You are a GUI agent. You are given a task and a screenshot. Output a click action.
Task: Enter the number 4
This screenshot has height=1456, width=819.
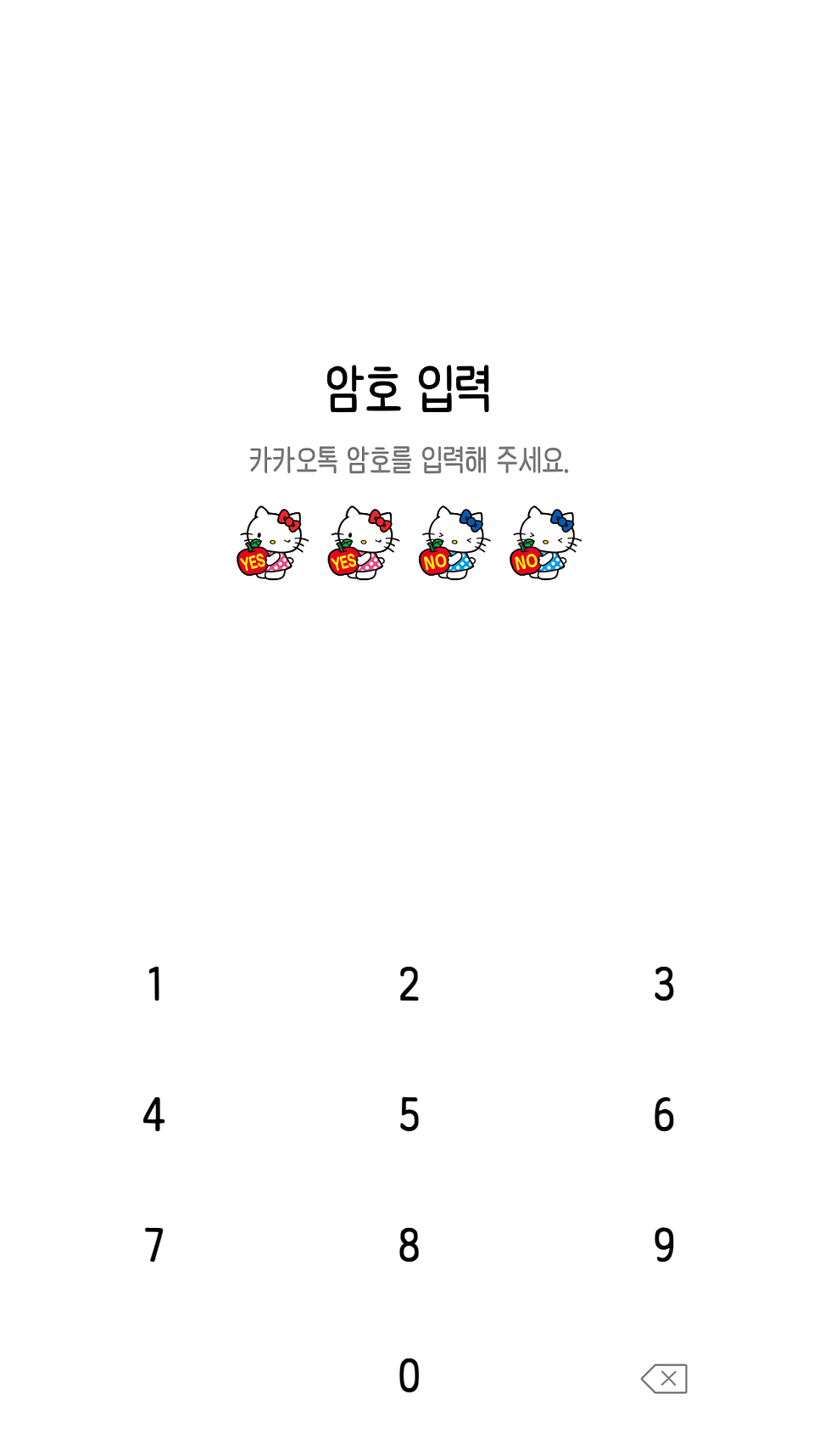pos(154,1115)
